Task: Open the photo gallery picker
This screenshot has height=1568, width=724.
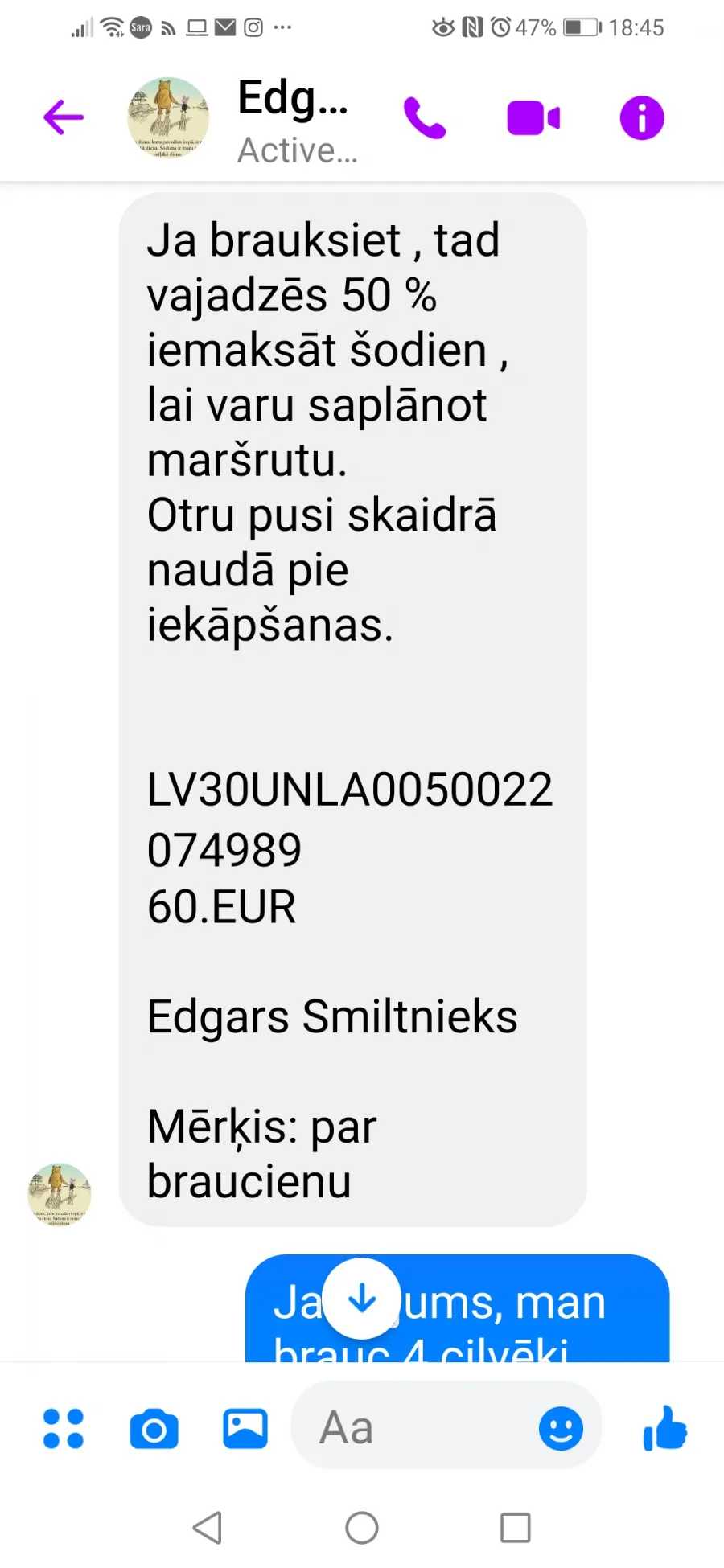Action: tap(245, 1429)
